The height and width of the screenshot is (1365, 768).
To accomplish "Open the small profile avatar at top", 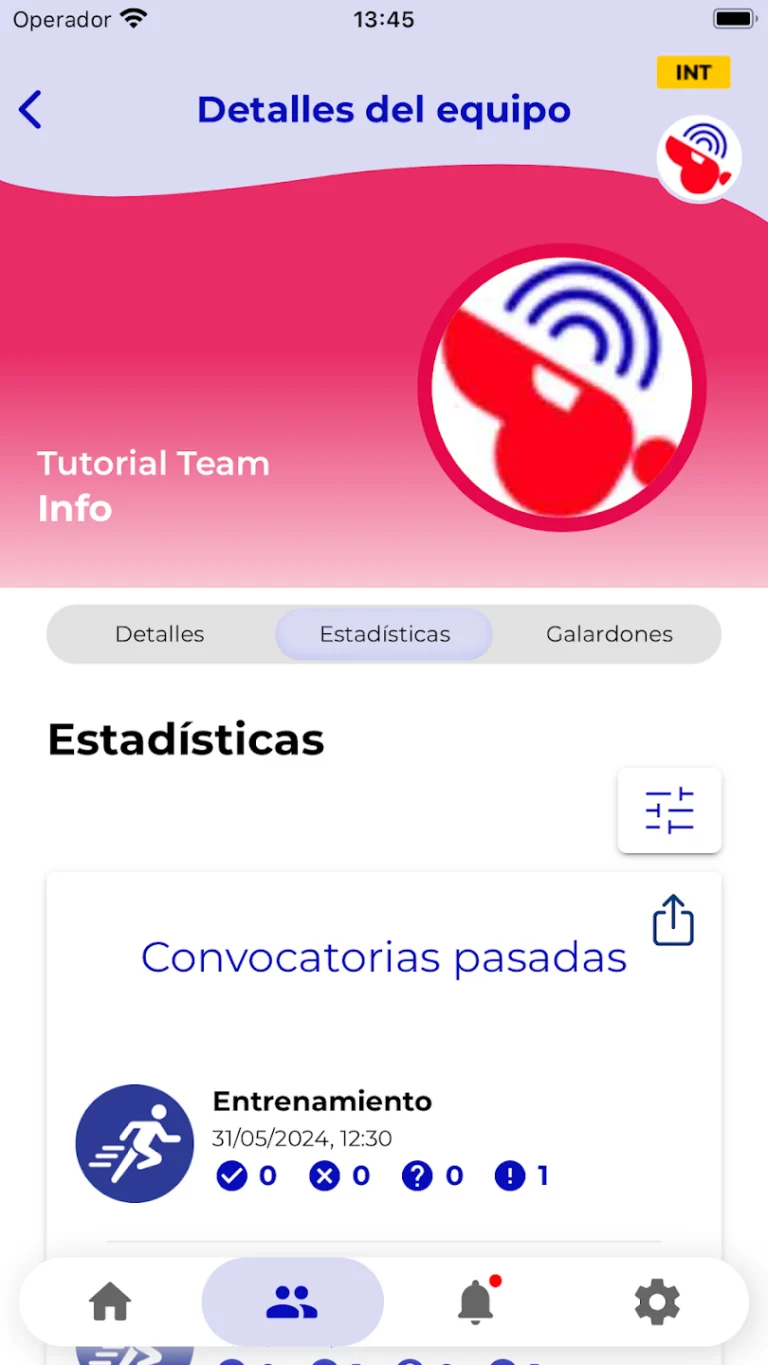I will [x=698, y=158].
